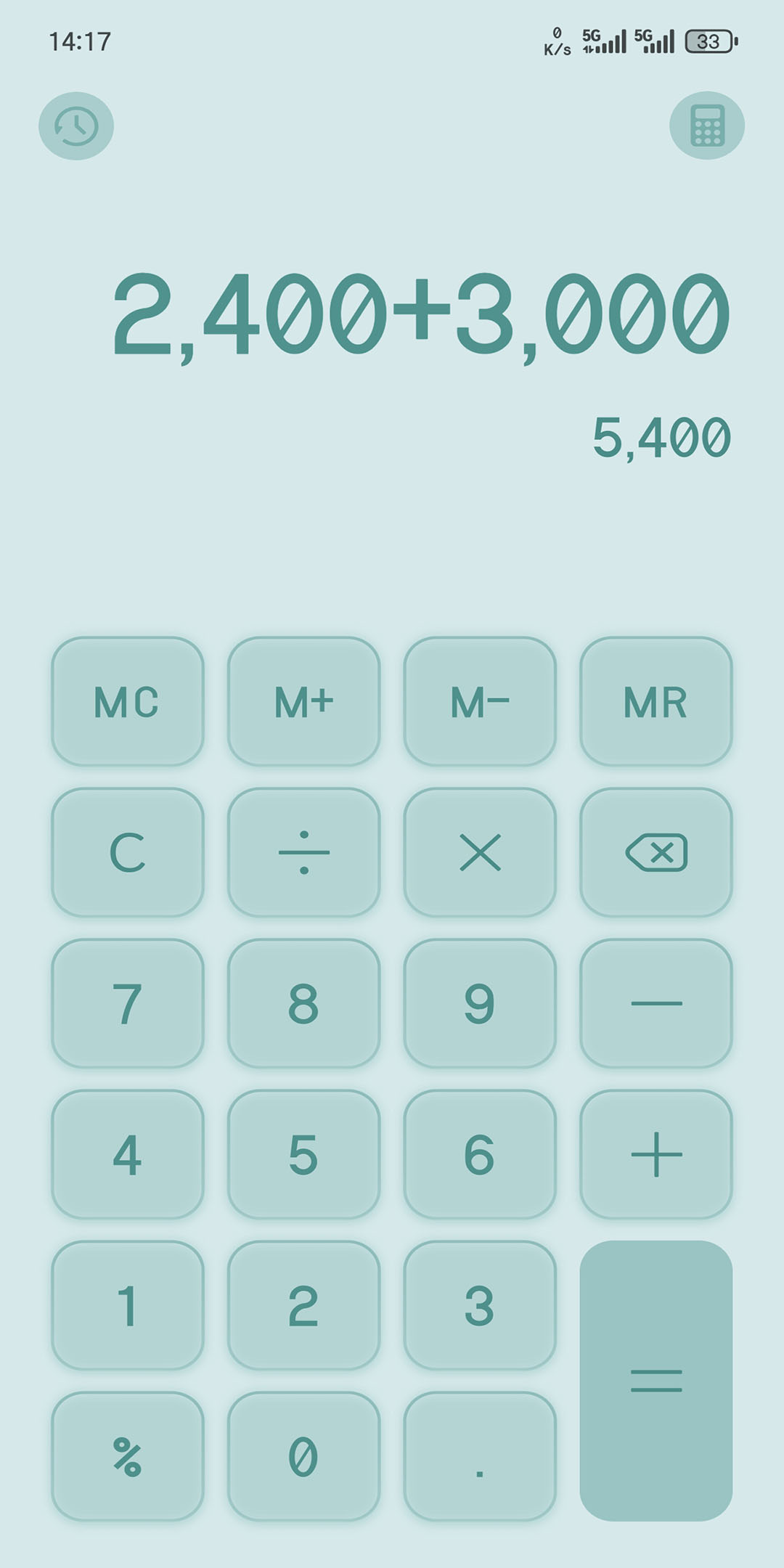Image resolution: width=784 pixels, height=1568 pixels.
Task: Select the minus operator
Action: (x=656, y=1003)
